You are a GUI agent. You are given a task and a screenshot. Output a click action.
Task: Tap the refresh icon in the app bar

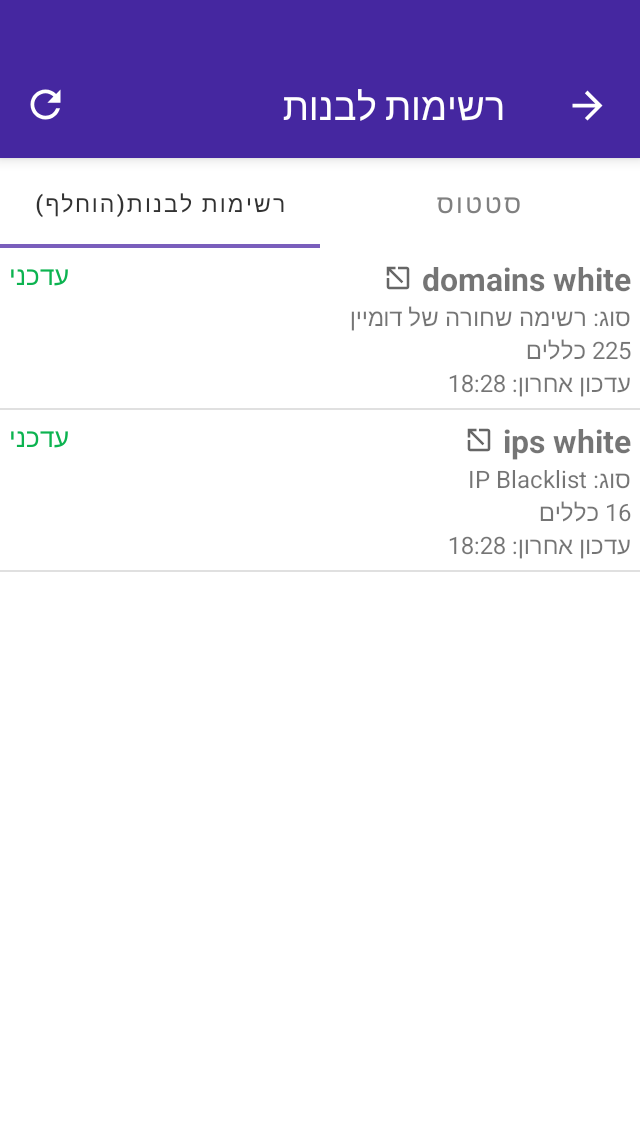pos(46,105)
